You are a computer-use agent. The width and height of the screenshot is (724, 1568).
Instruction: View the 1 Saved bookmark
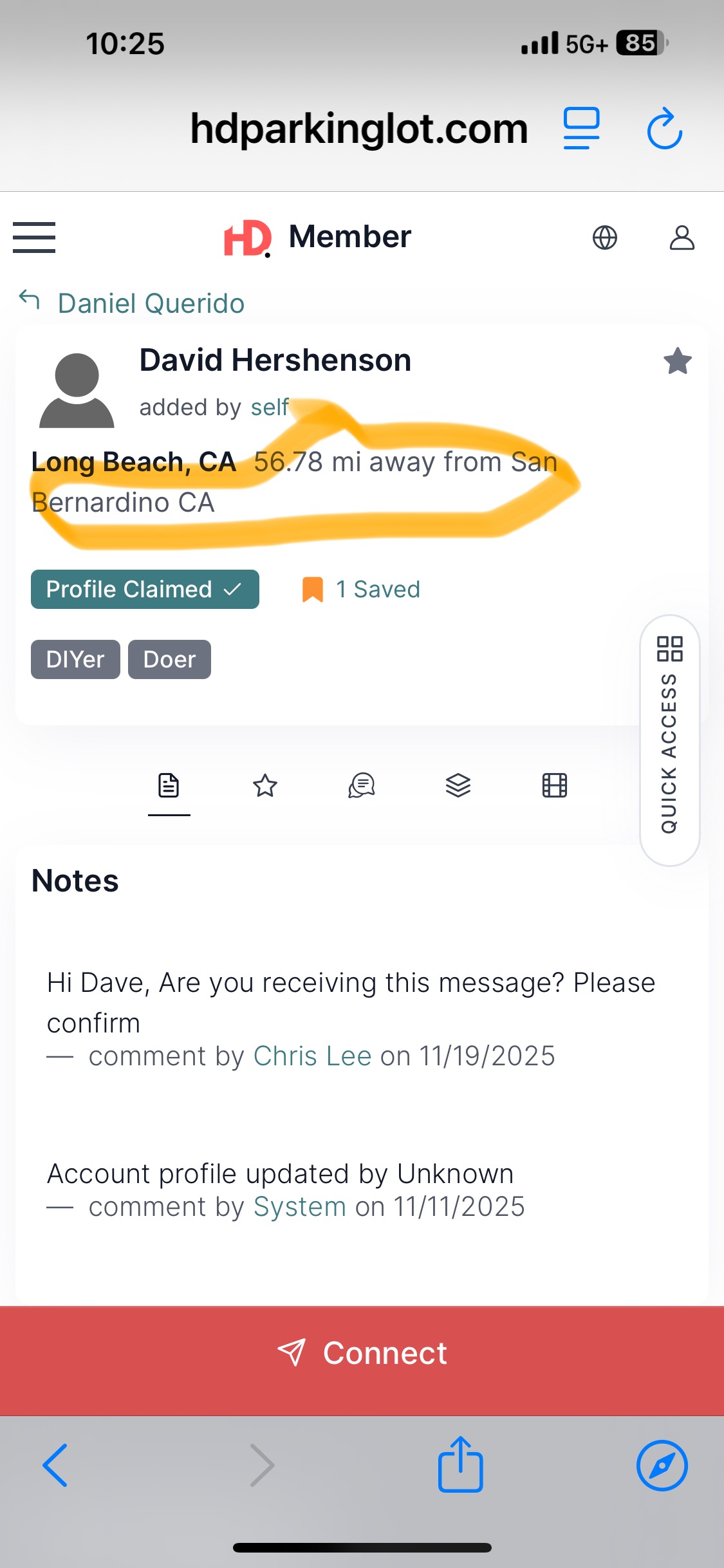[x=362, y=589]
